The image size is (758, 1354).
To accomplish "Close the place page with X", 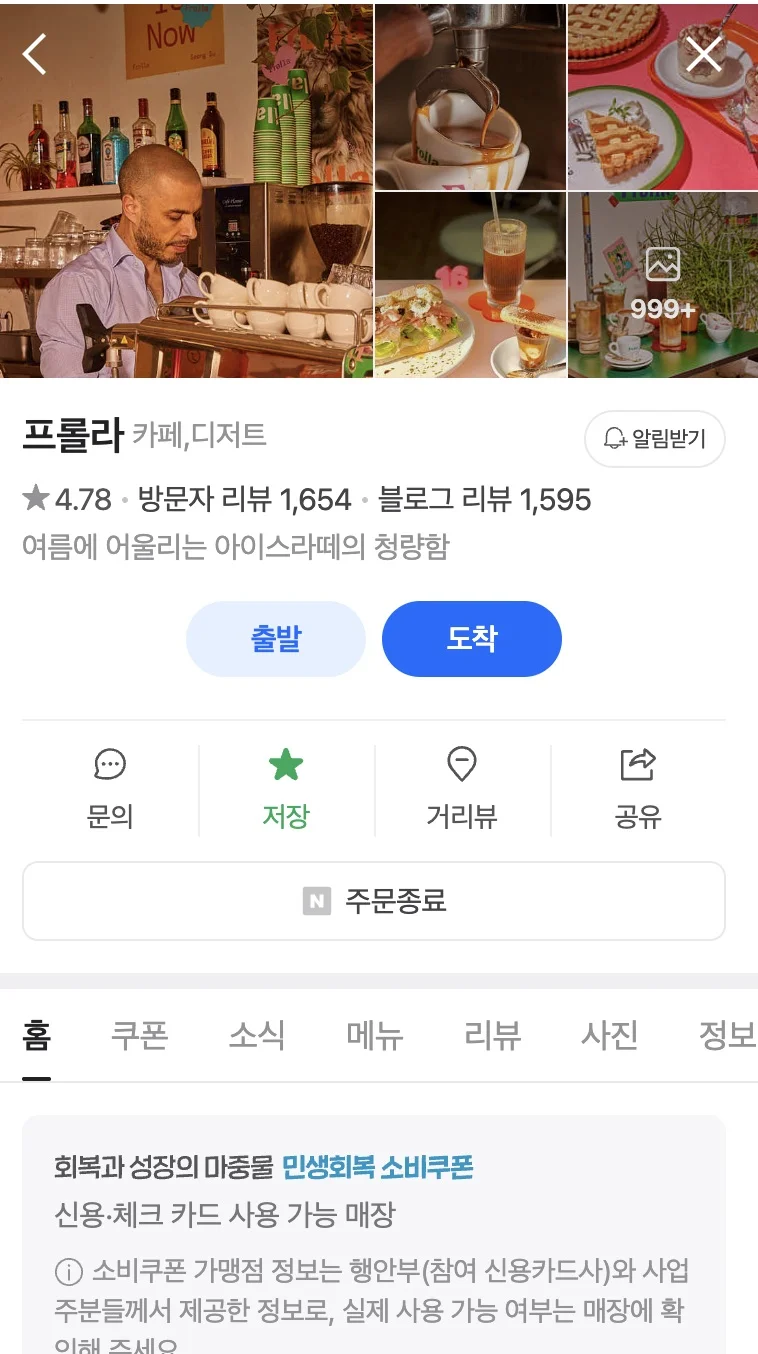I will pyautogui.click(x=704, y=54).
